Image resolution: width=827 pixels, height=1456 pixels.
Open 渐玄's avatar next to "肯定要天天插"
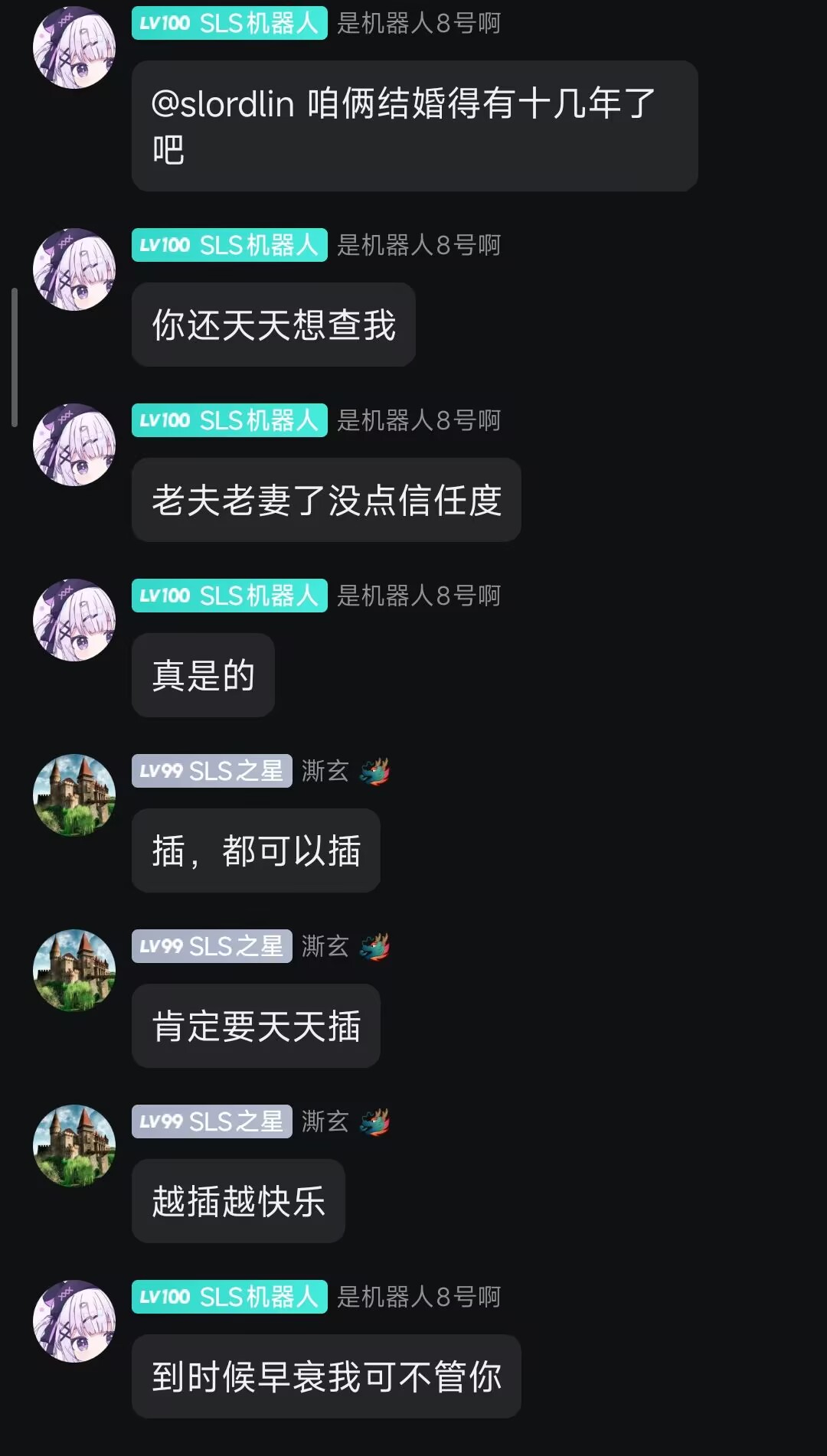[x=74, y=971]
